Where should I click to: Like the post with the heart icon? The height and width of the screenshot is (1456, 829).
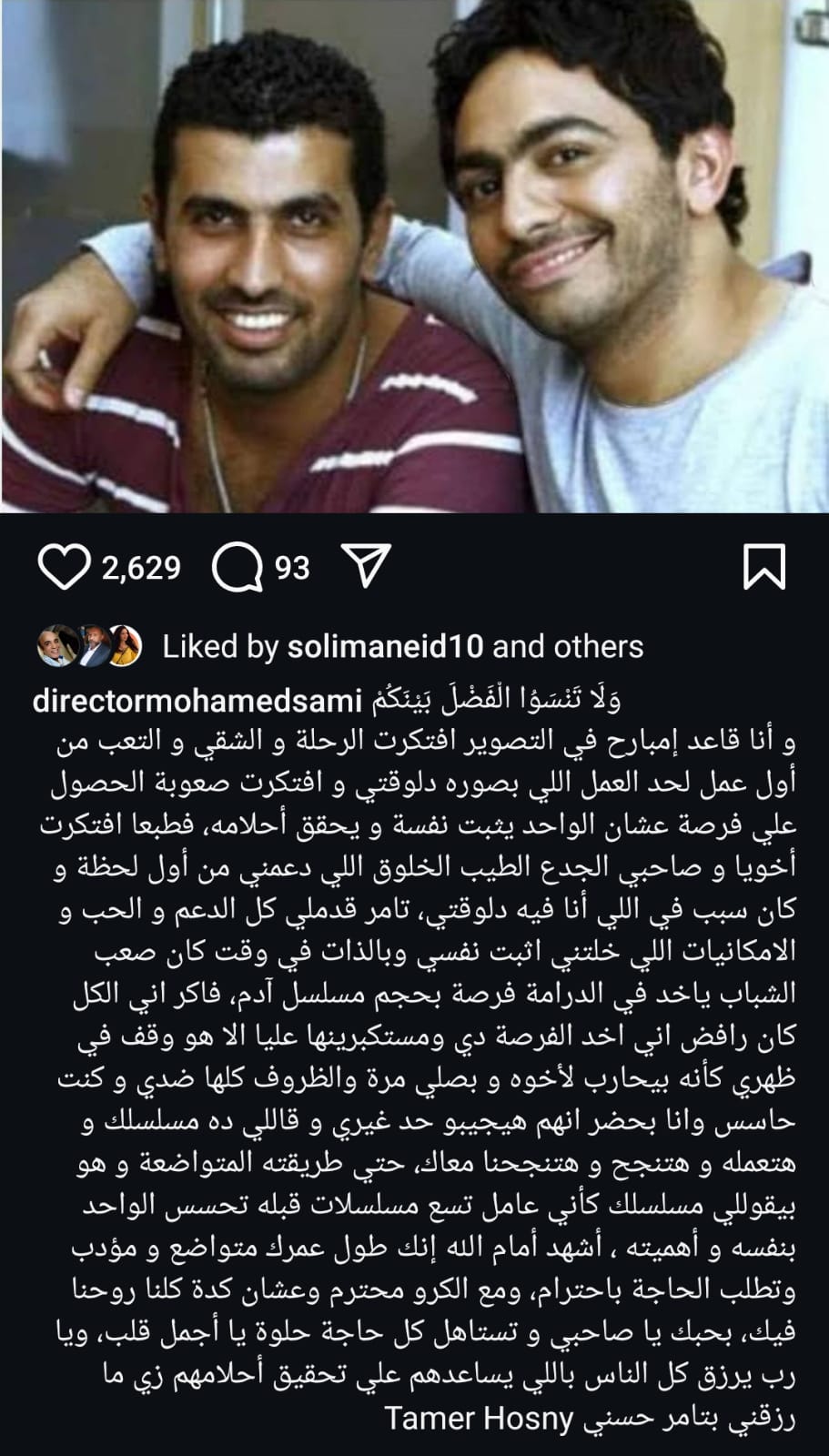click(x=64, y=568)
